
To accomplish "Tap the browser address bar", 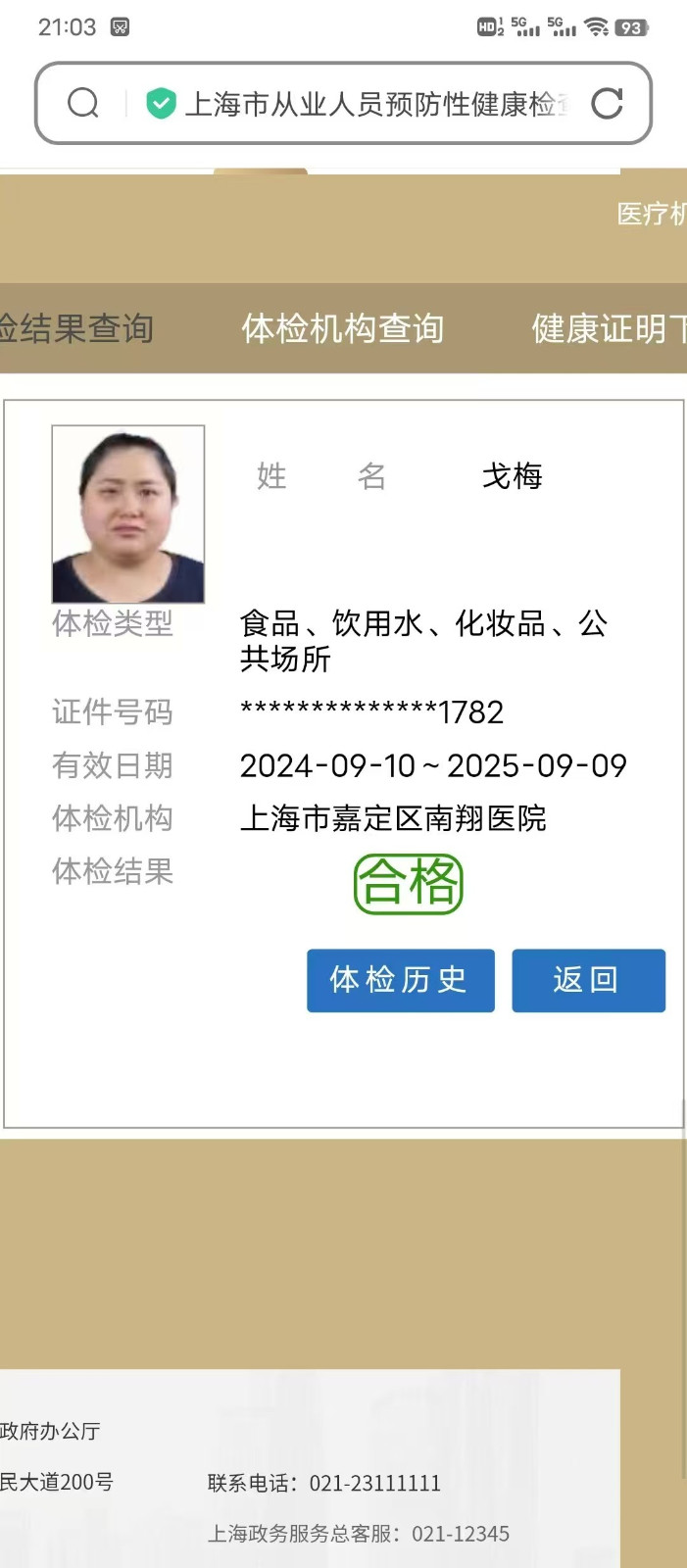I will 372,104.
